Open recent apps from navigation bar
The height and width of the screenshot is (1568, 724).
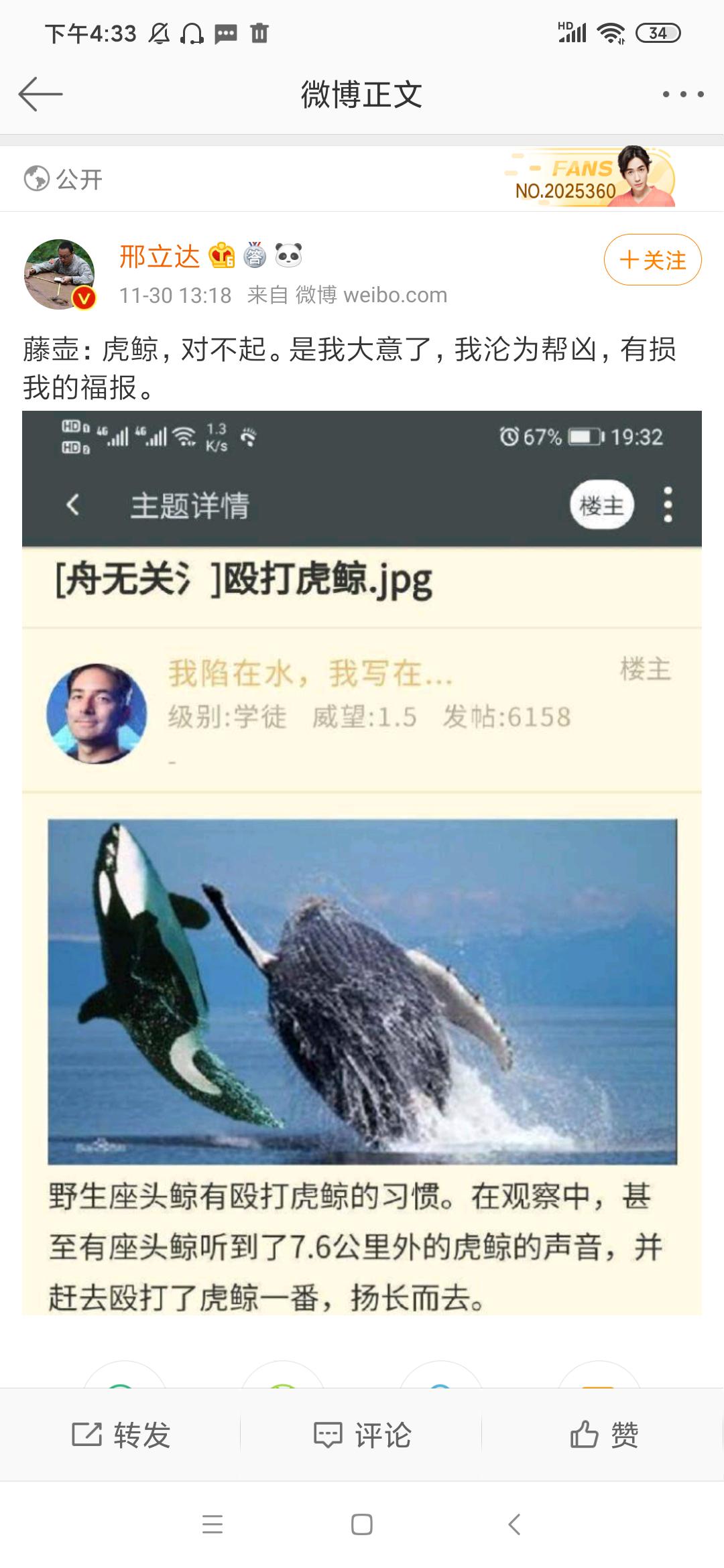coord(213,1524)
